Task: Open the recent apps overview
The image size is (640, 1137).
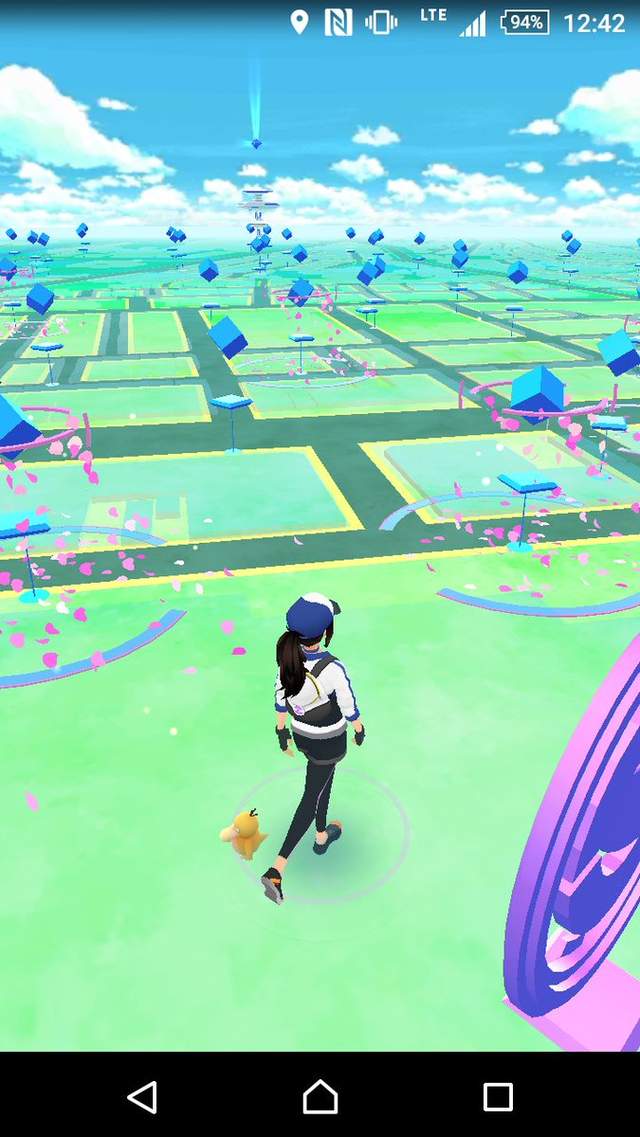Action: pyautogui.click(x=497, y=1097)
